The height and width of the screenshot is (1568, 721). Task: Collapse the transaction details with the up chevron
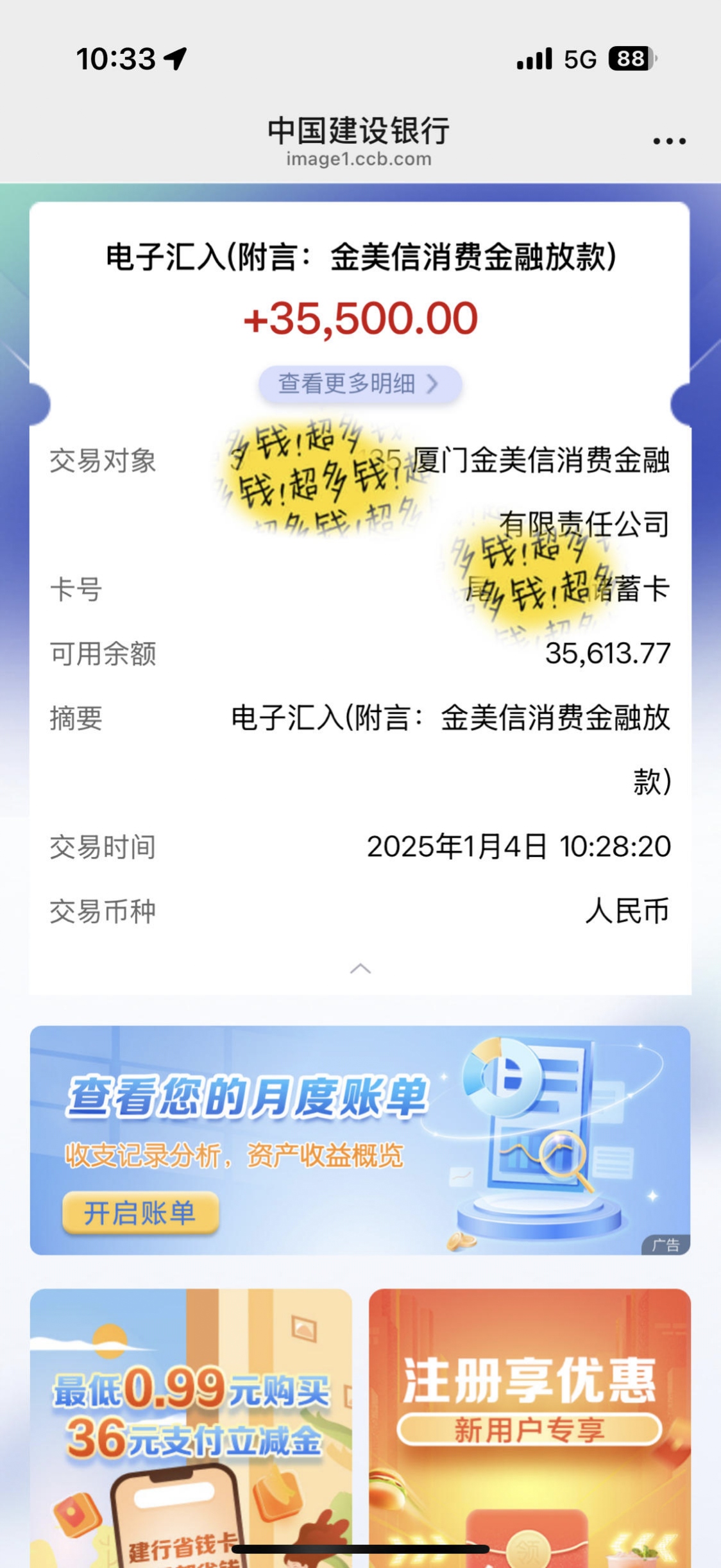click(360, 968)
